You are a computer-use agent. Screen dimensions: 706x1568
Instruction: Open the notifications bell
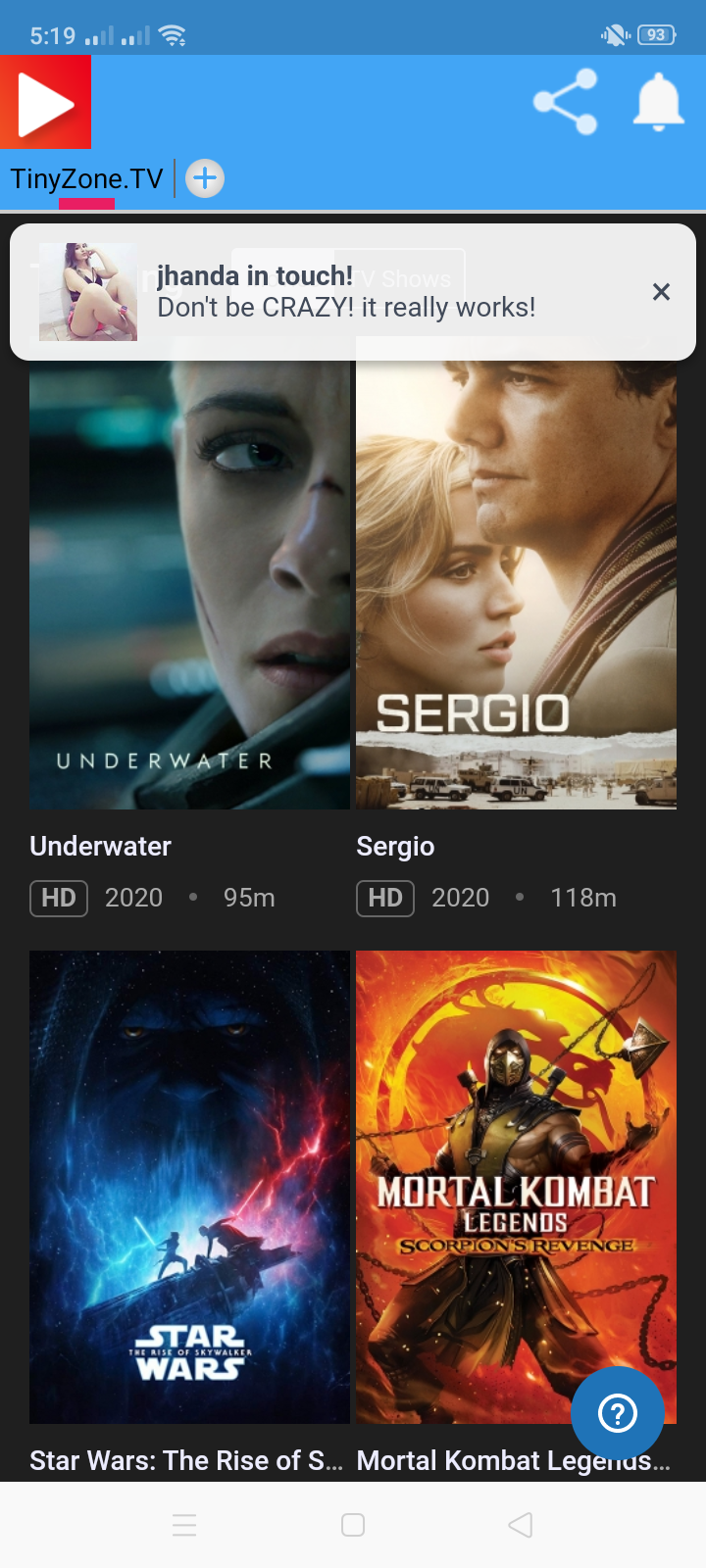coord(658,102)
